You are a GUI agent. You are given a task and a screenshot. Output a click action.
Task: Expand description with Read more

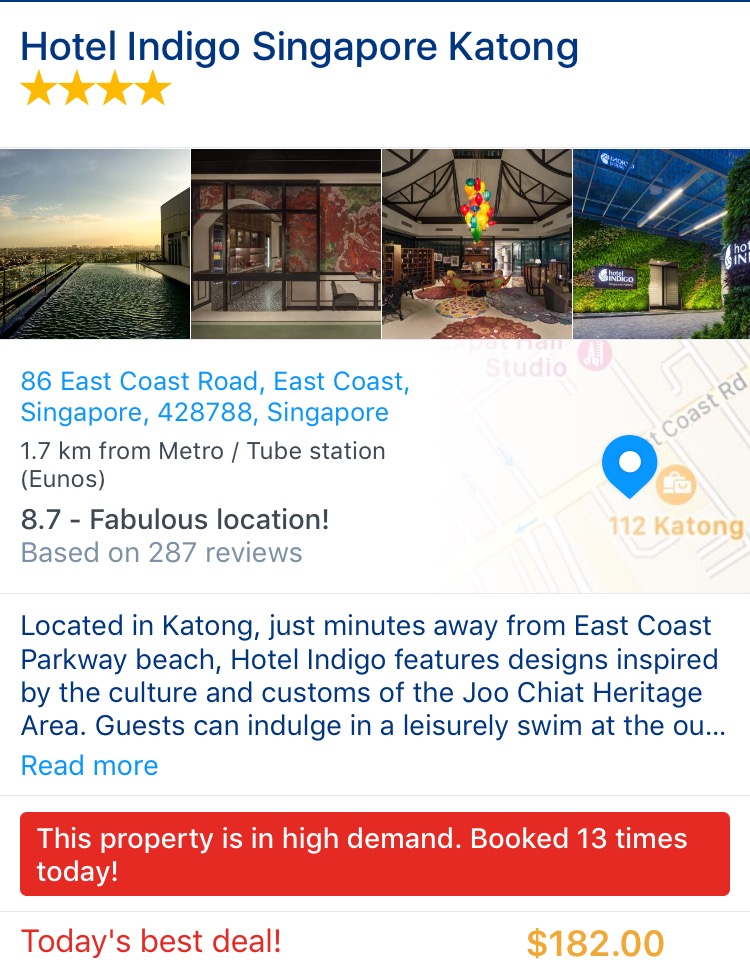point(90,766)
